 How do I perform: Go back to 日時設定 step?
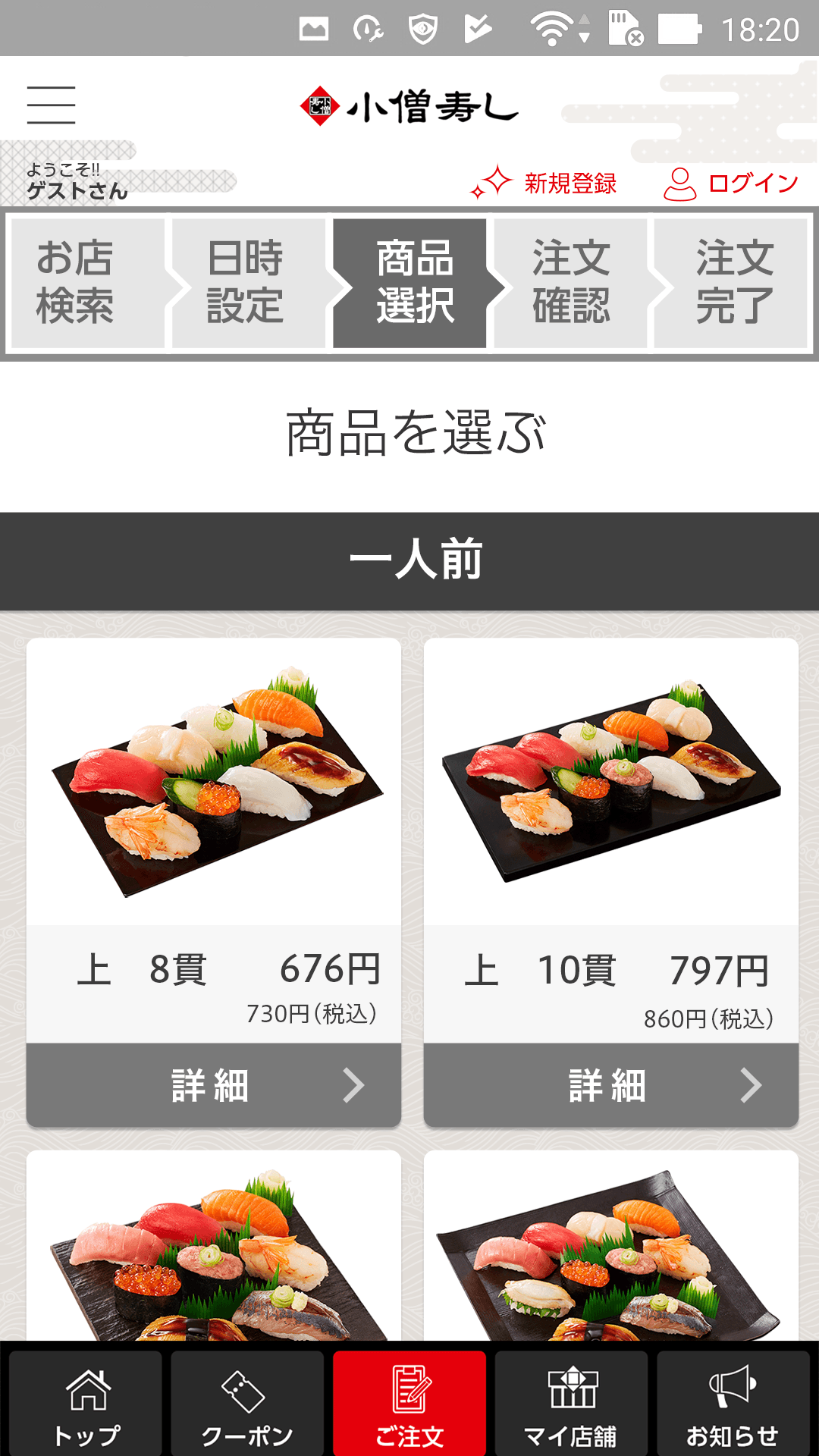pos(246,283)
